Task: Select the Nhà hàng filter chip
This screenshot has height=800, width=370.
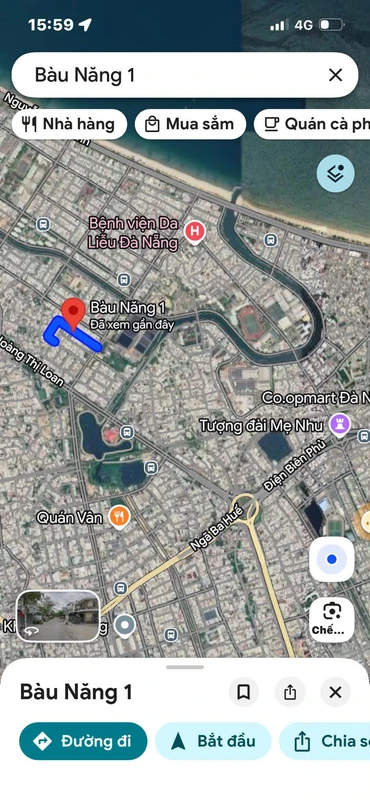Action: [69, 124]
